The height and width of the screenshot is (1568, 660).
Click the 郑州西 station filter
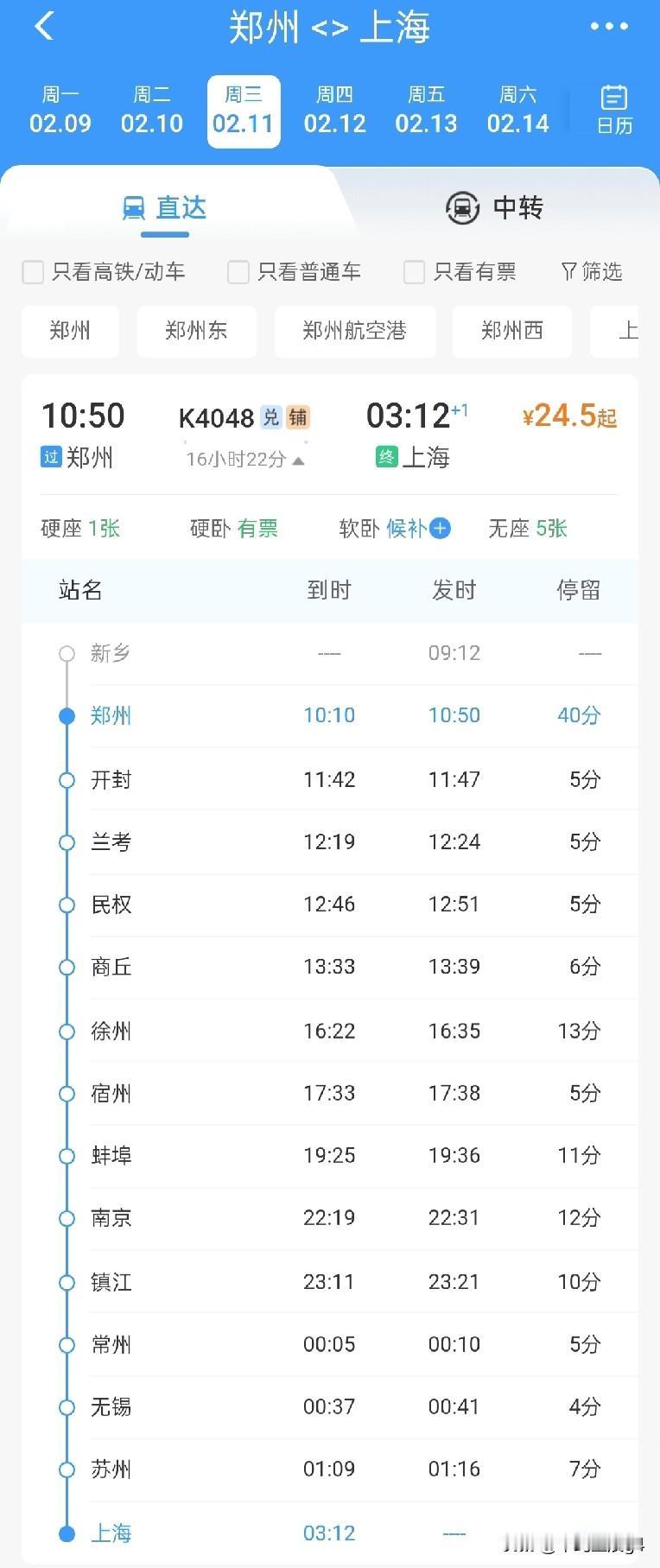[x=511, y=331]
